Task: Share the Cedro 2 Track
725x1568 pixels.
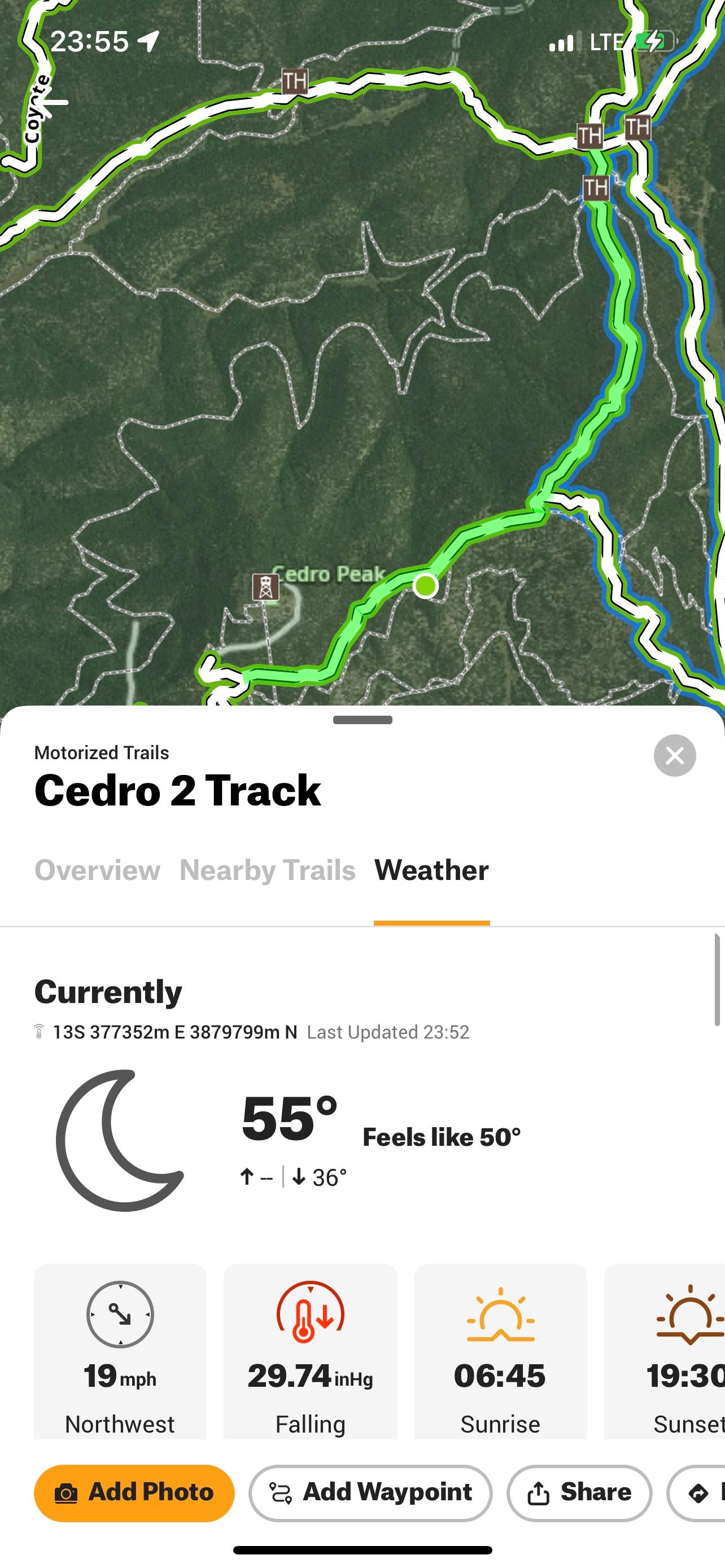Action: click(579, 1492)
